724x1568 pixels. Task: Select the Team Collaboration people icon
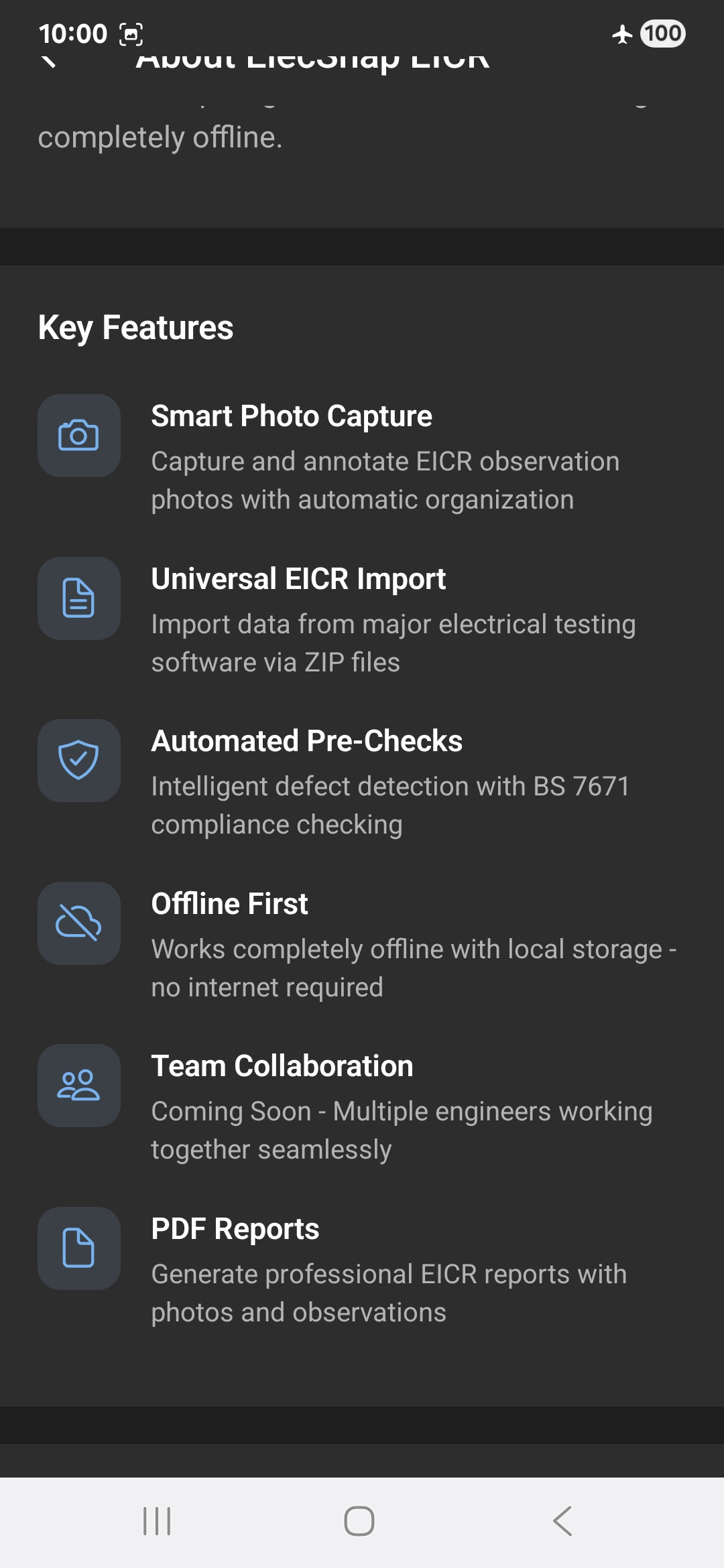pos(78,1086)
